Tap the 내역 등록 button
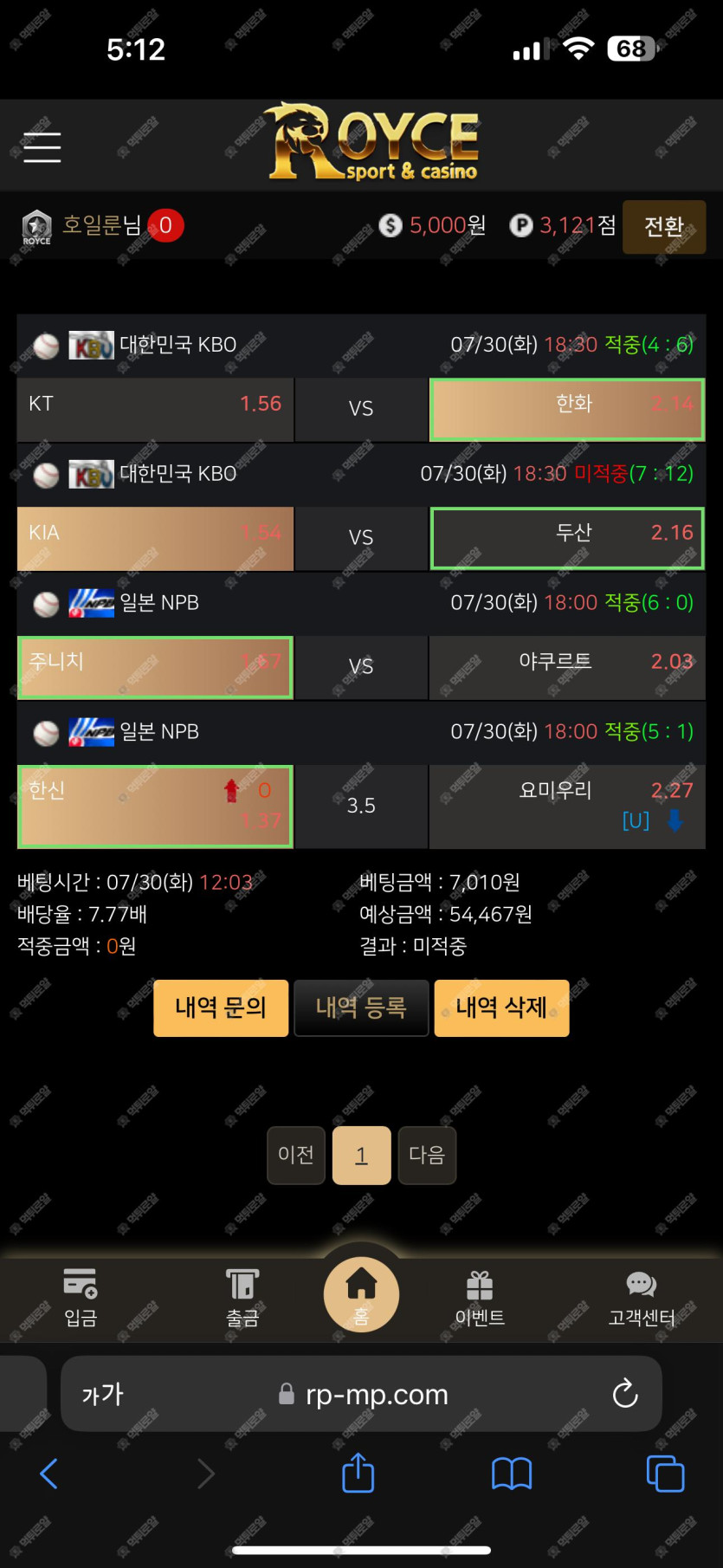723x1568 pixels. click(361, 1008)
